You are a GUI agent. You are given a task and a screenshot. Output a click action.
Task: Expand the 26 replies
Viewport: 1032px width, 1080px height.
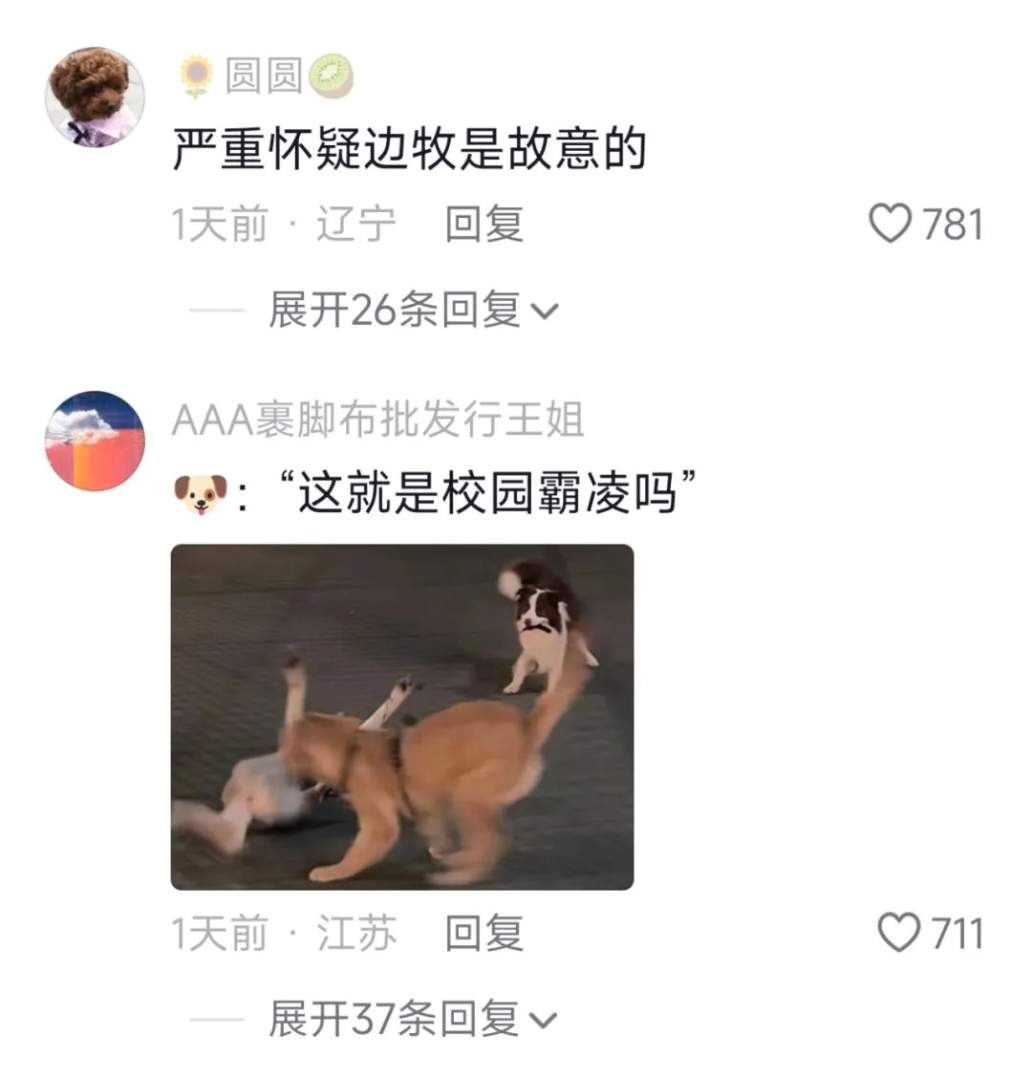pyautogui.click(x=412, y=311)
